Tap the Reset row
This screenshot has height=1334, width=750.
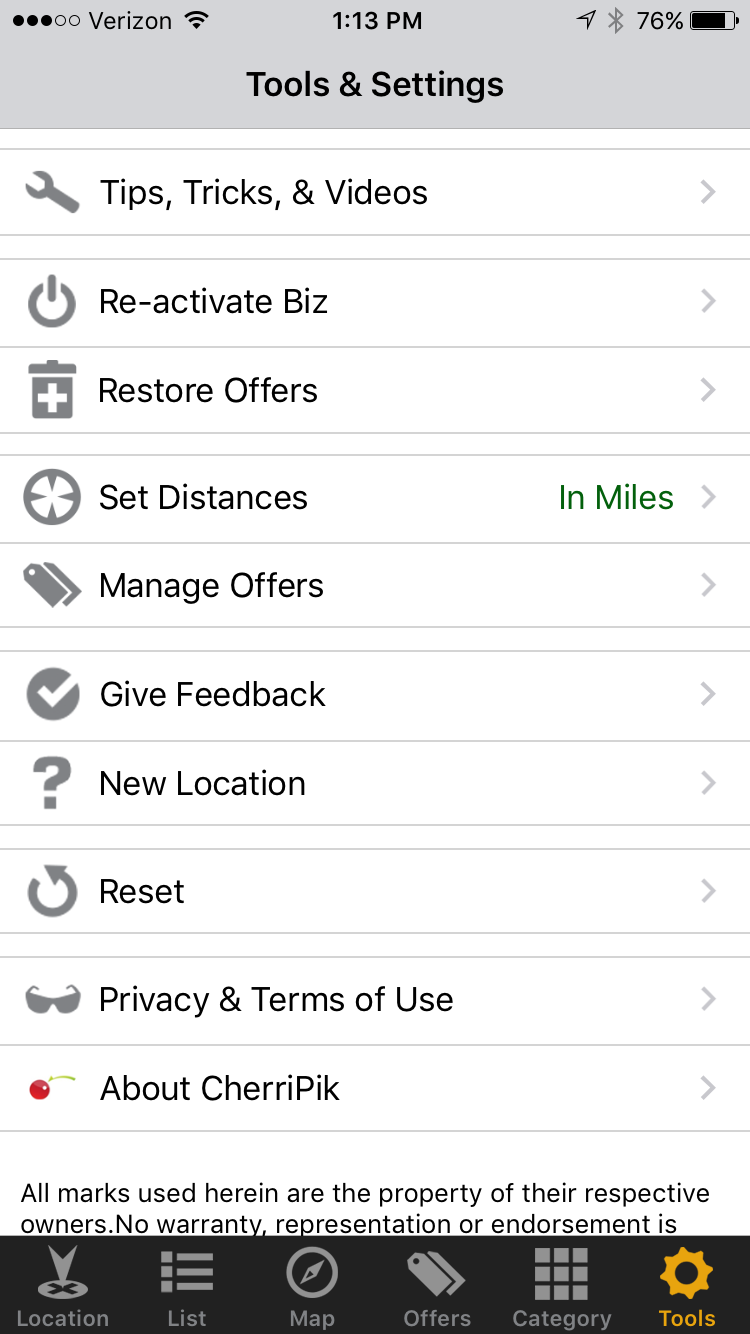(375, 892)
